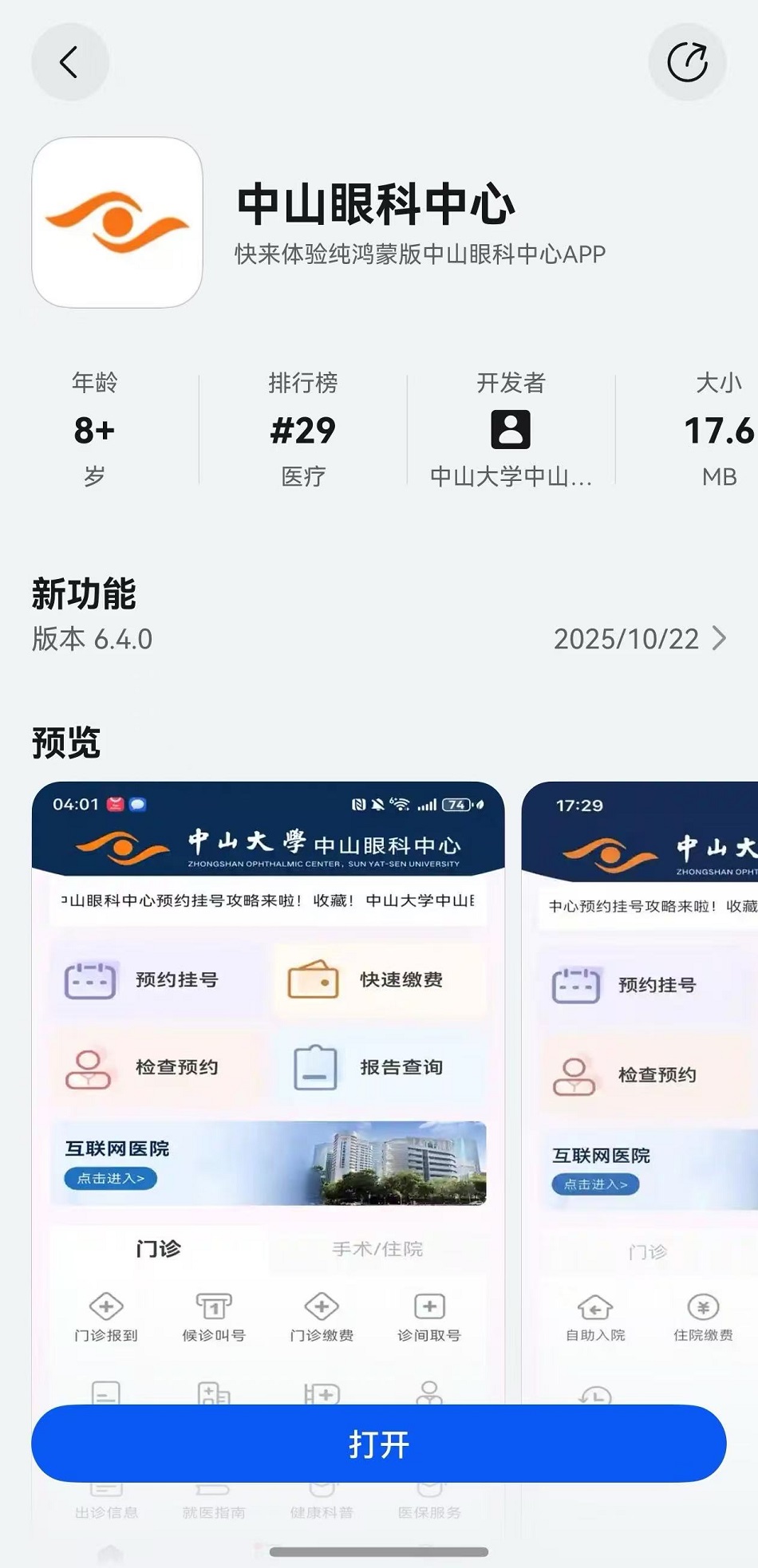Tap the developer avatar icon
This screenshot has height=1568, width=758.
tap(511, 431)
